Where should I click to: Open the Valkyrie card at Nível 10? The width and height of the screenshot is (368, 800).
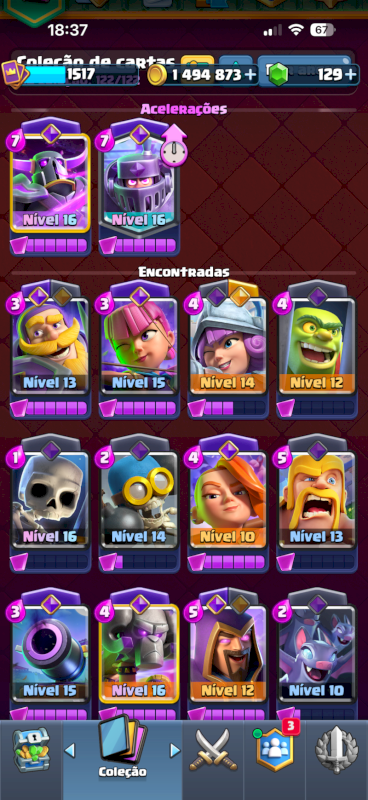point(228,499)
